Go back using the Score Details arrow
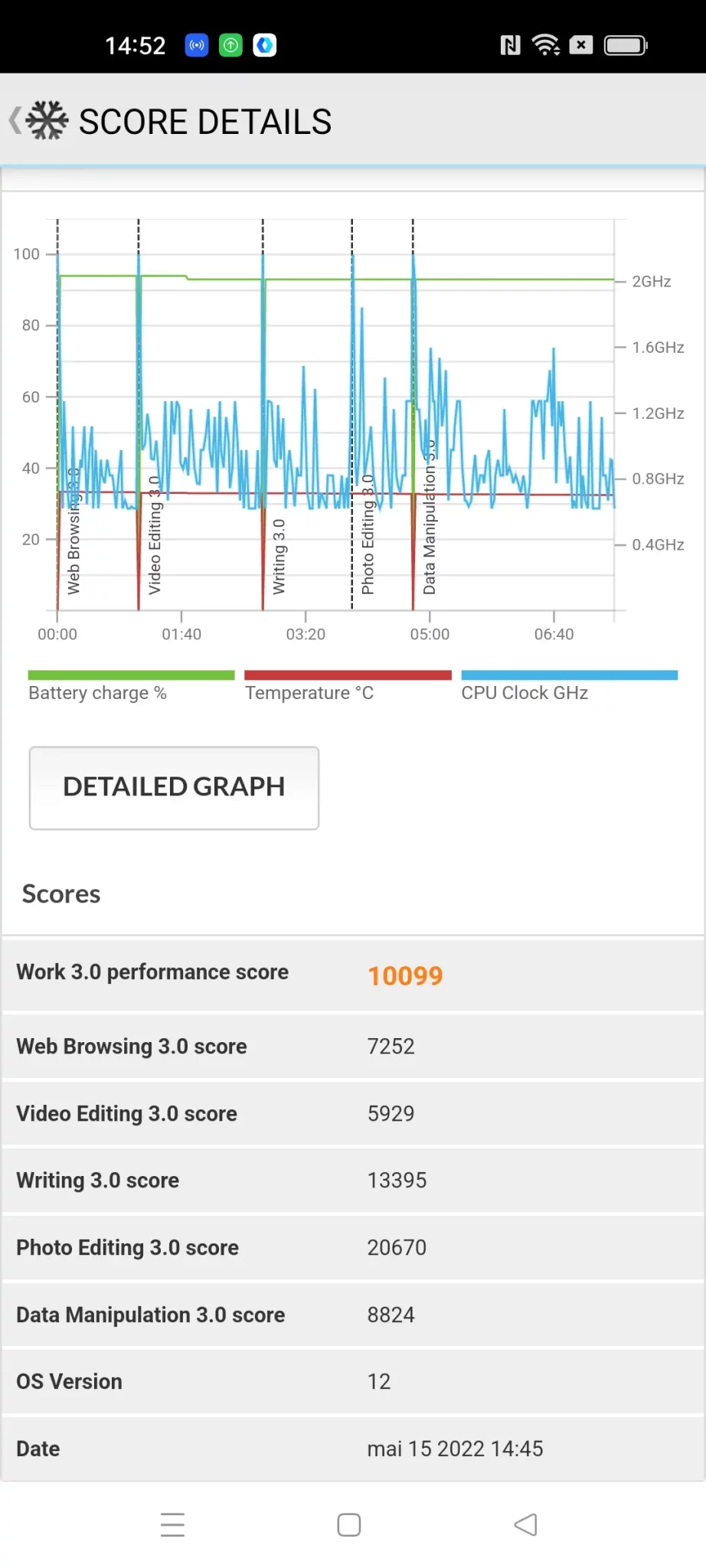 coord(15,121)
